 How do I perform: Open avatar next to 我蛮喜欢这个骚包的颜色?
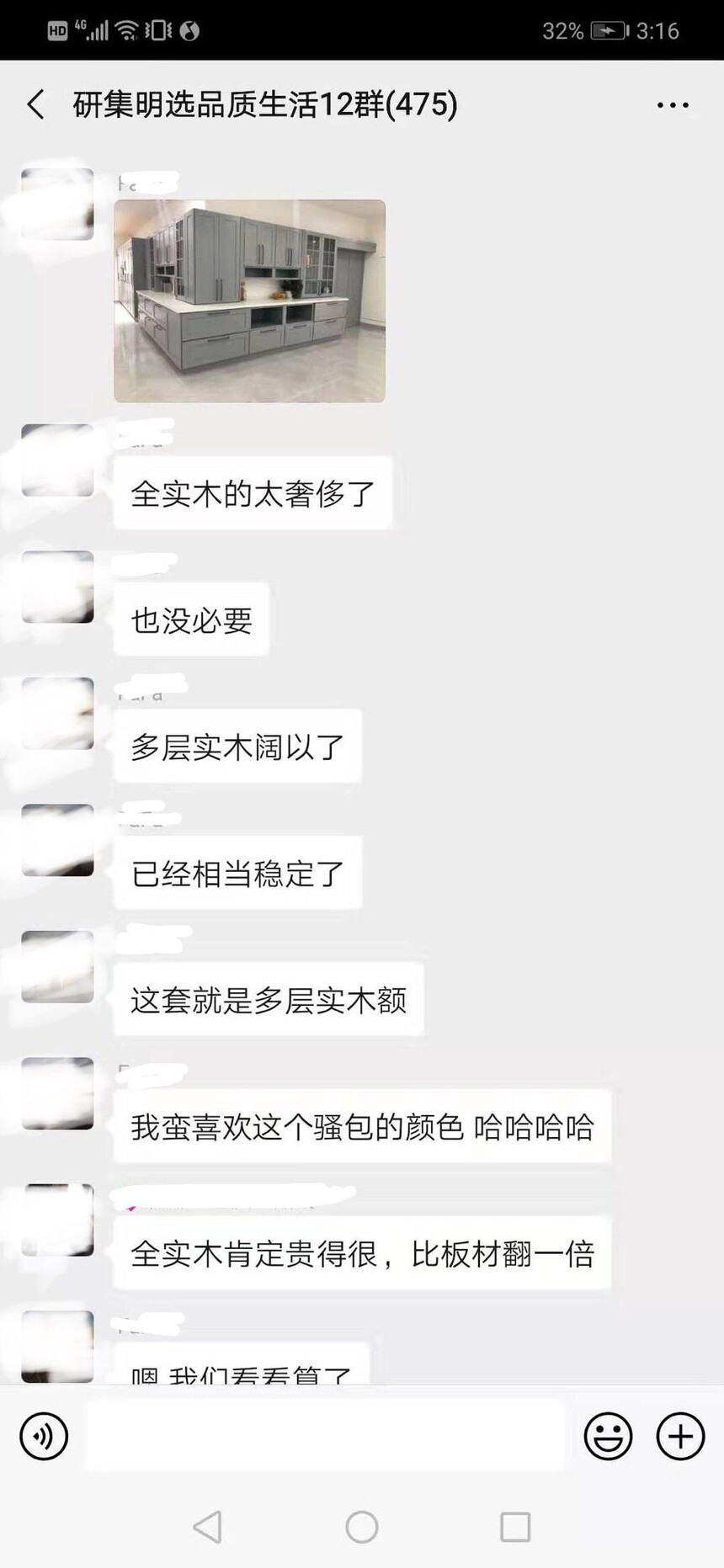(57, 1093)
